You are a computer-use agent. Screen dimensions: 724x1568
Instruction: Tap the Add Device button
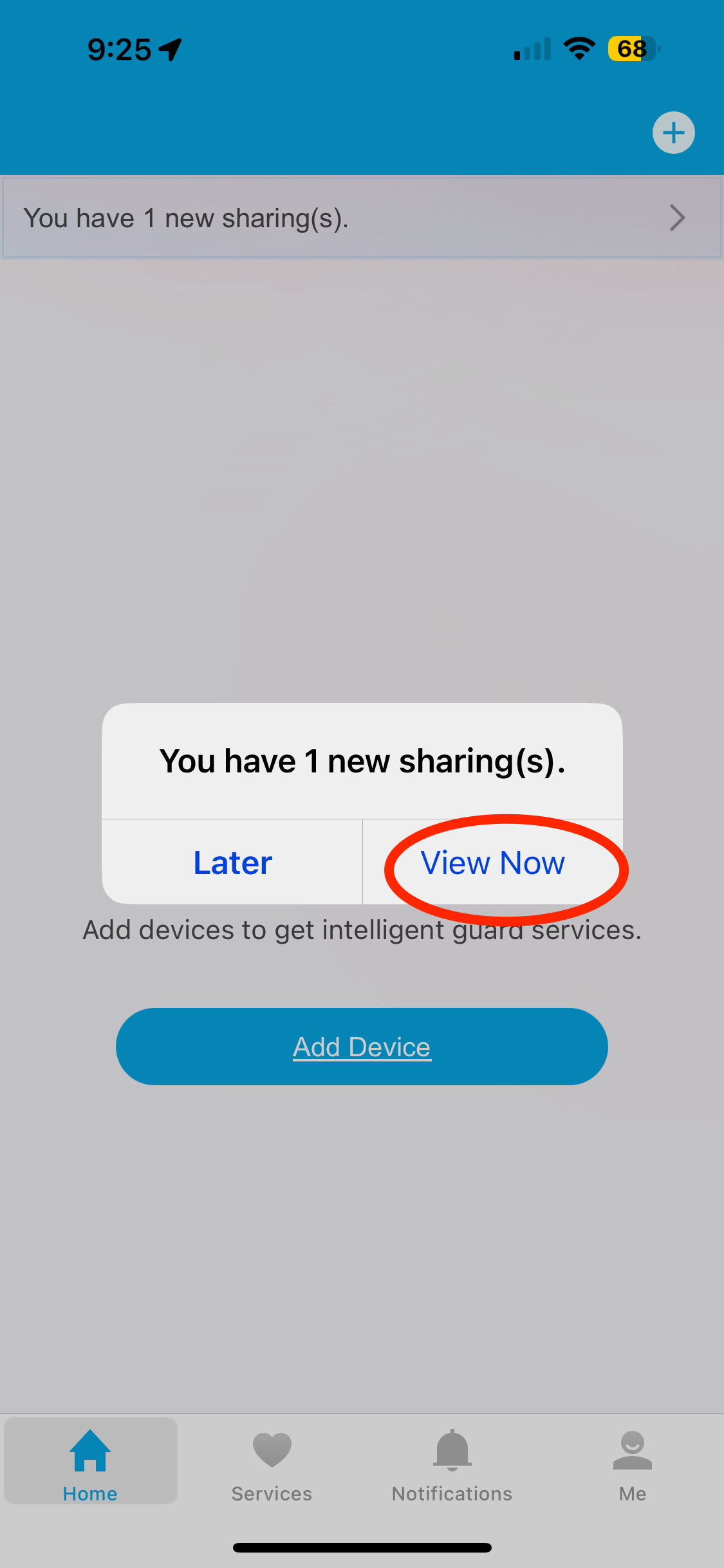pos(362,1047)
